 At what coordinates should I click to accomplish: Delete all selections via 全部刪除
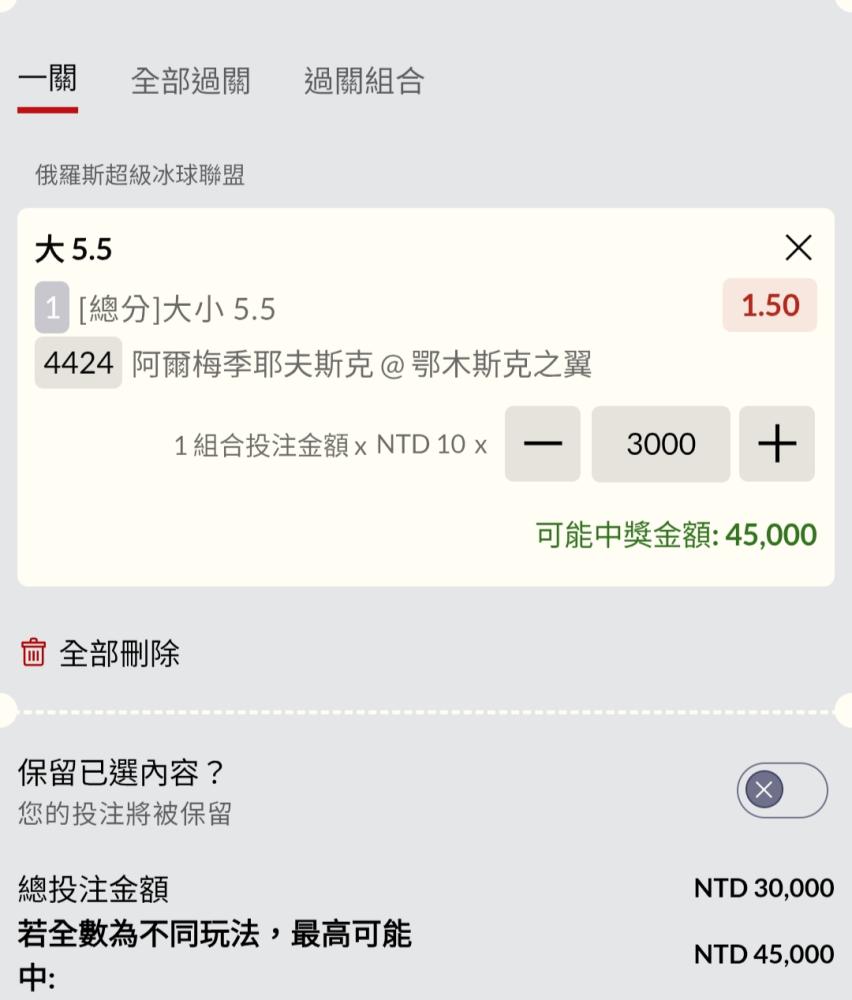coord(100,654)
